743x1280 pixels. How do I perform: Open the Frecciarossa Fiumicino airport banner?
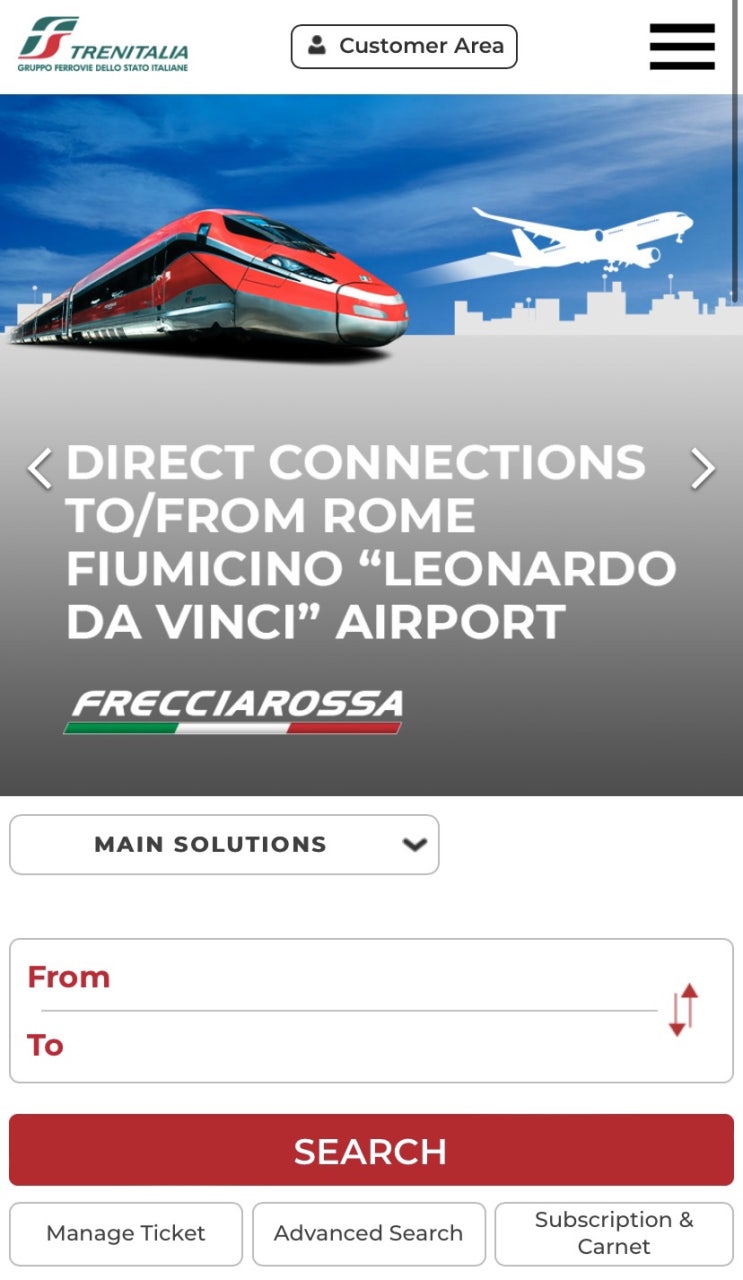pos(371,445)
